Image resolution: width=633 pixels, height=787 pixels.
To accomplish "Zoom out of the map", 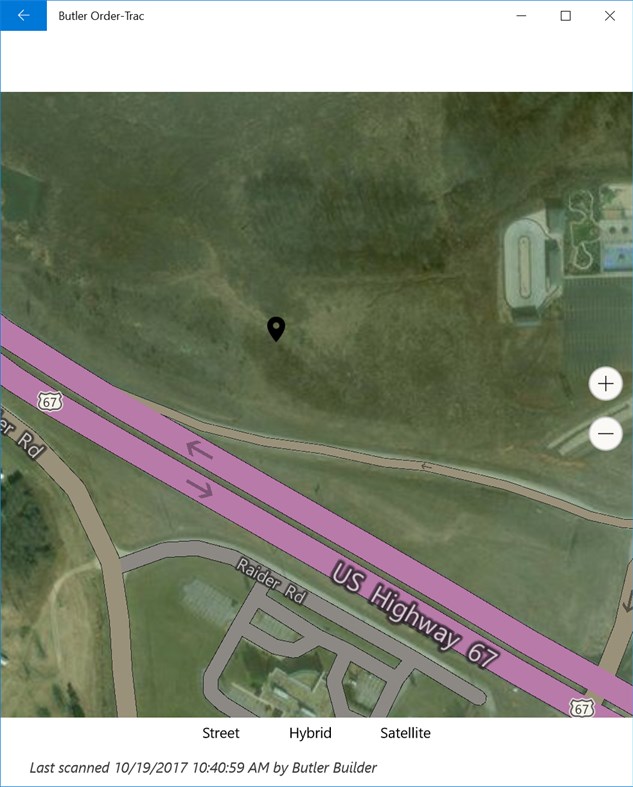I will (x=605, y=434).
